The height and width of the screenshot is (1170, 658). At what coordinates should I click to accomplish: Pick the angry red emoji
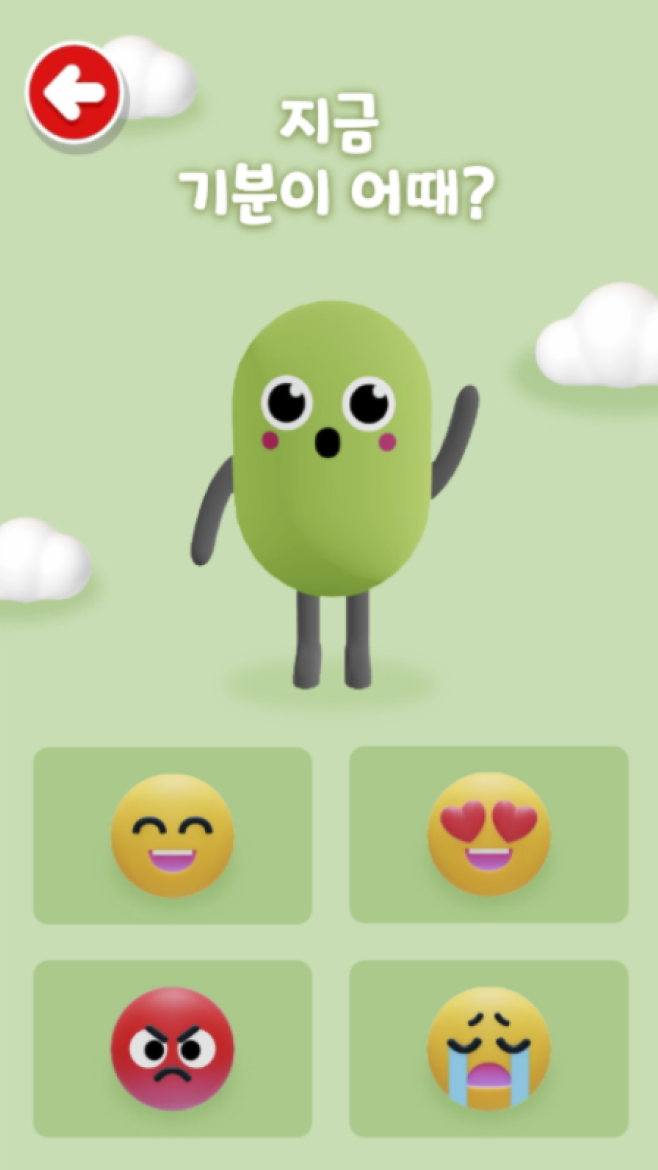pyautogui.click(x=172, y=1048)
